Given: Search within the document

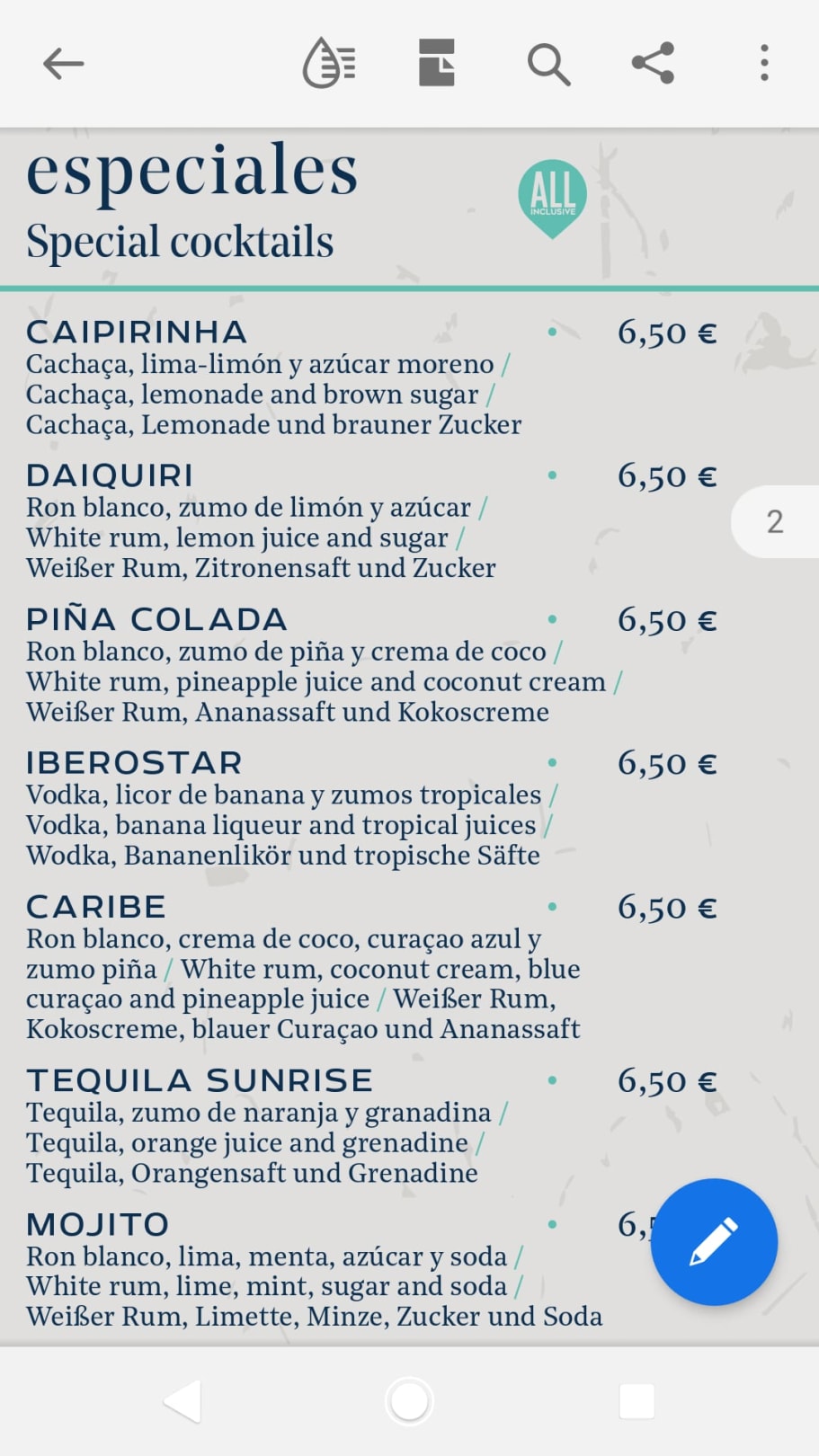Looking at the screenshot, I should click(x=547, y=64).
